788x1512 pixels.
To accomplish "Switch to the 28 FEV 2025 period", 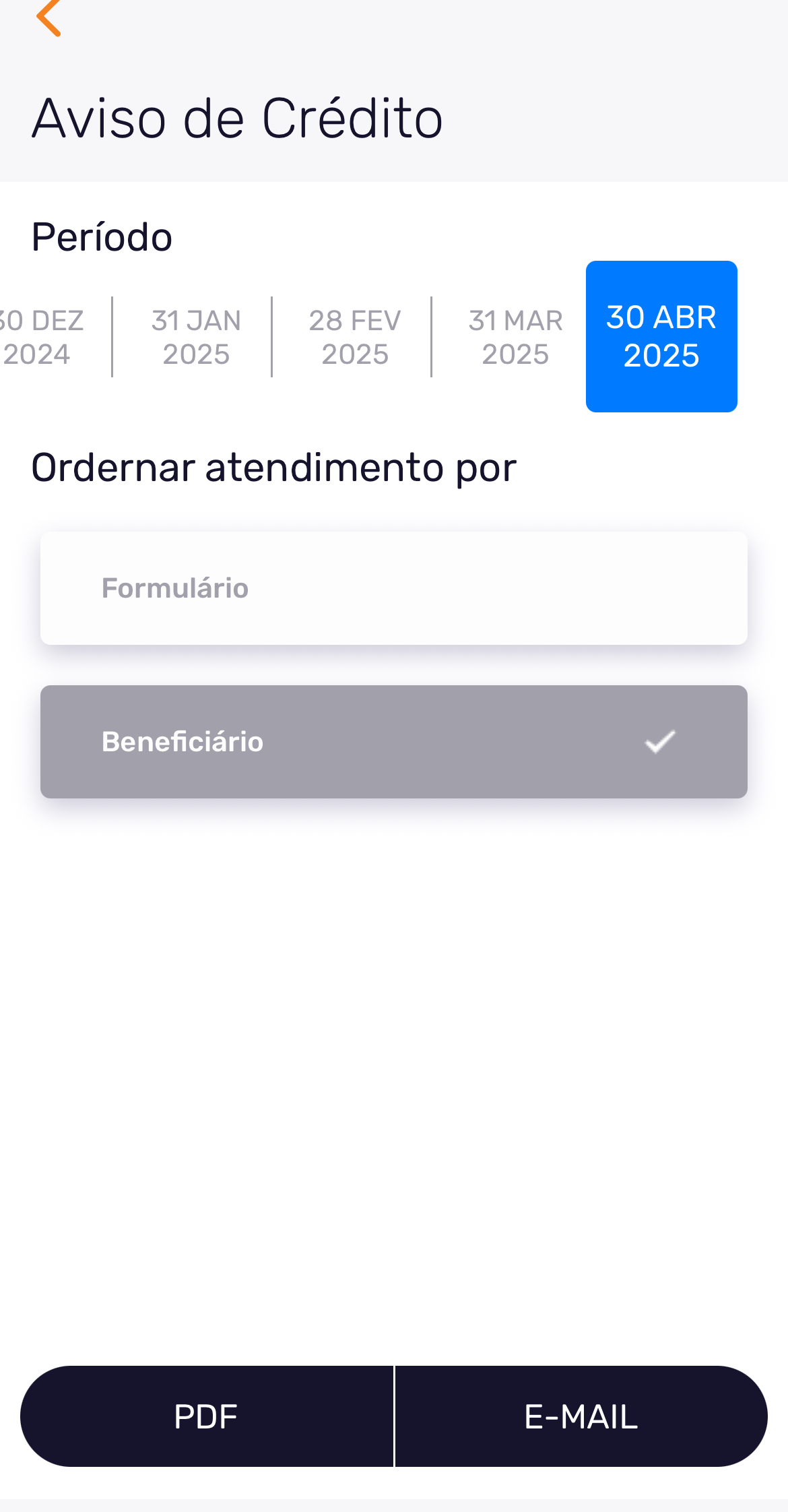I will [355, 337].
